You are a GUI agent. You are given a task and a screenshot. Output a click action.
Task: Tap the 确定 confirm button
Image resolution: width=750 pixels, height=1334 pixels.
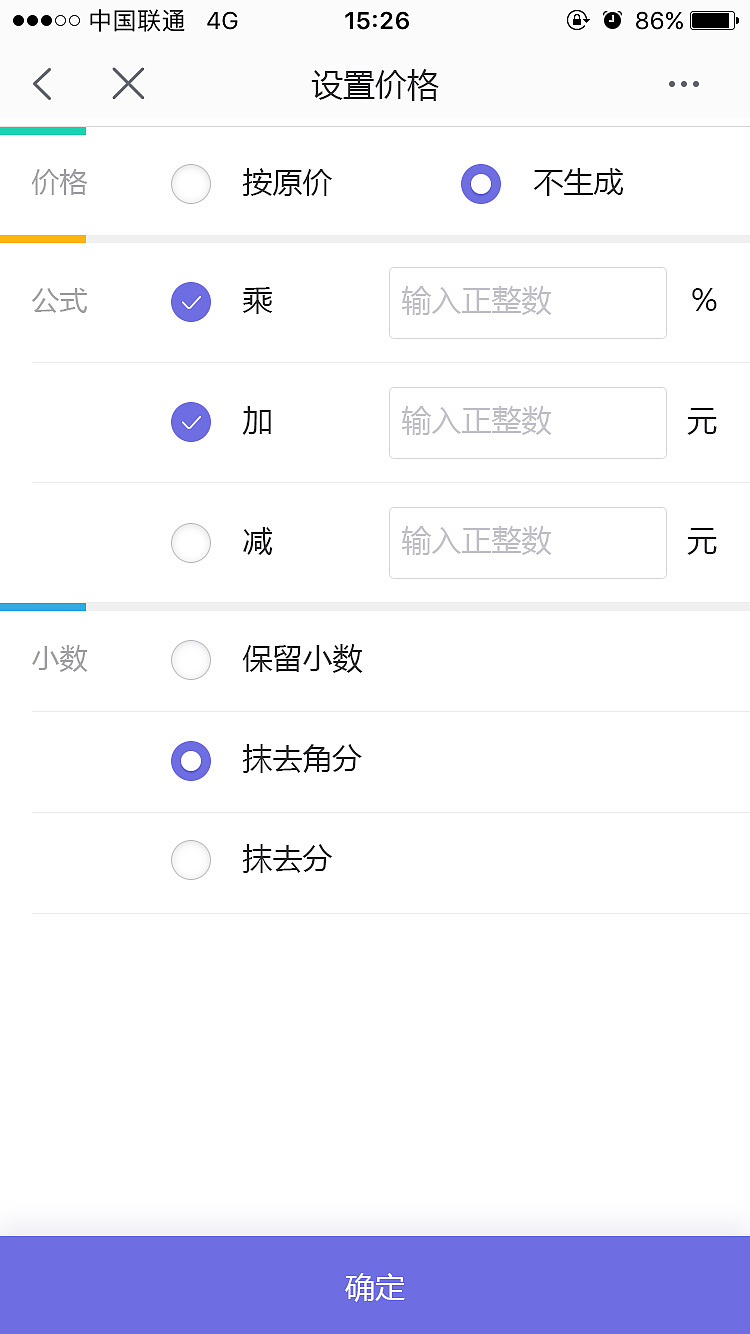[x=375, y=1290]
